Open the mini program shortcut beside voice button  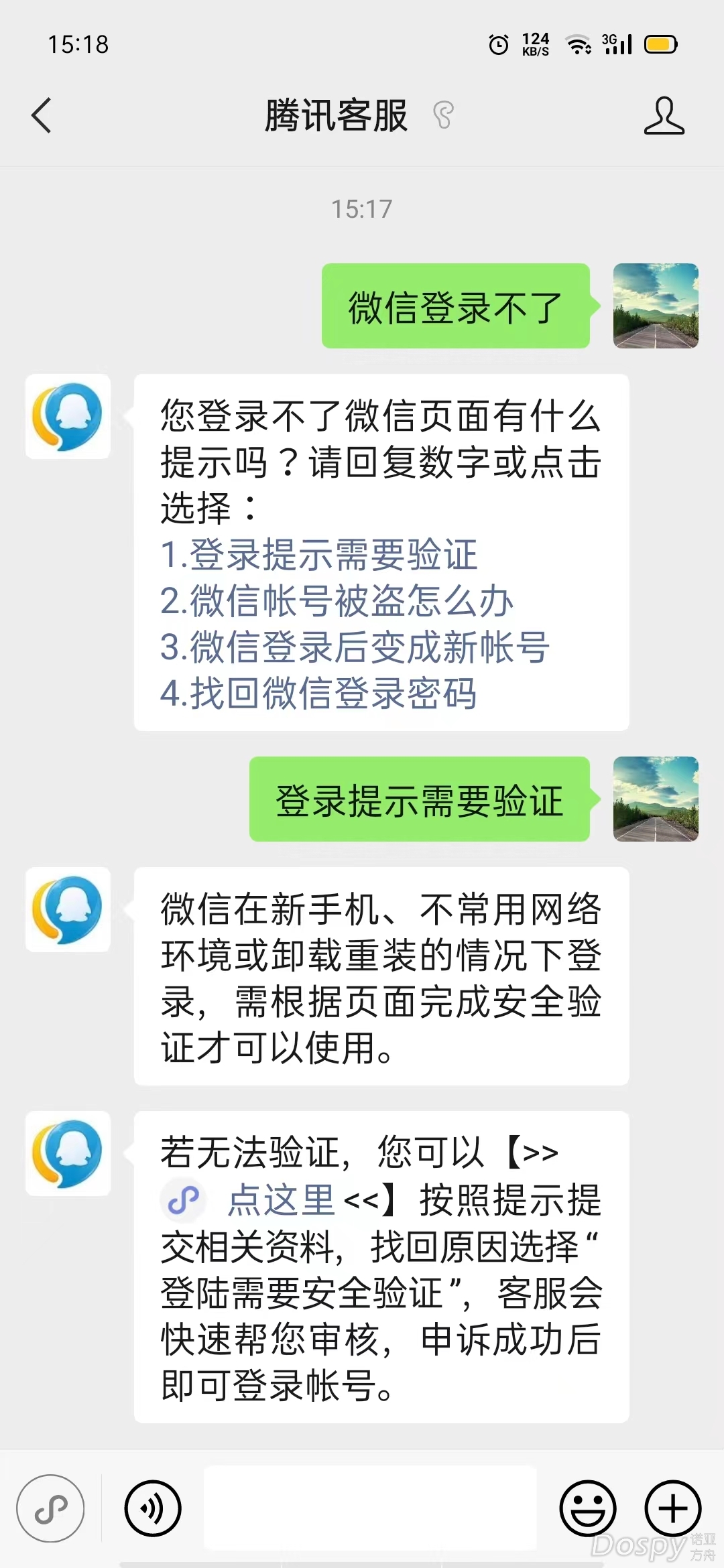pyautogui.click(x=51, y=1508)
